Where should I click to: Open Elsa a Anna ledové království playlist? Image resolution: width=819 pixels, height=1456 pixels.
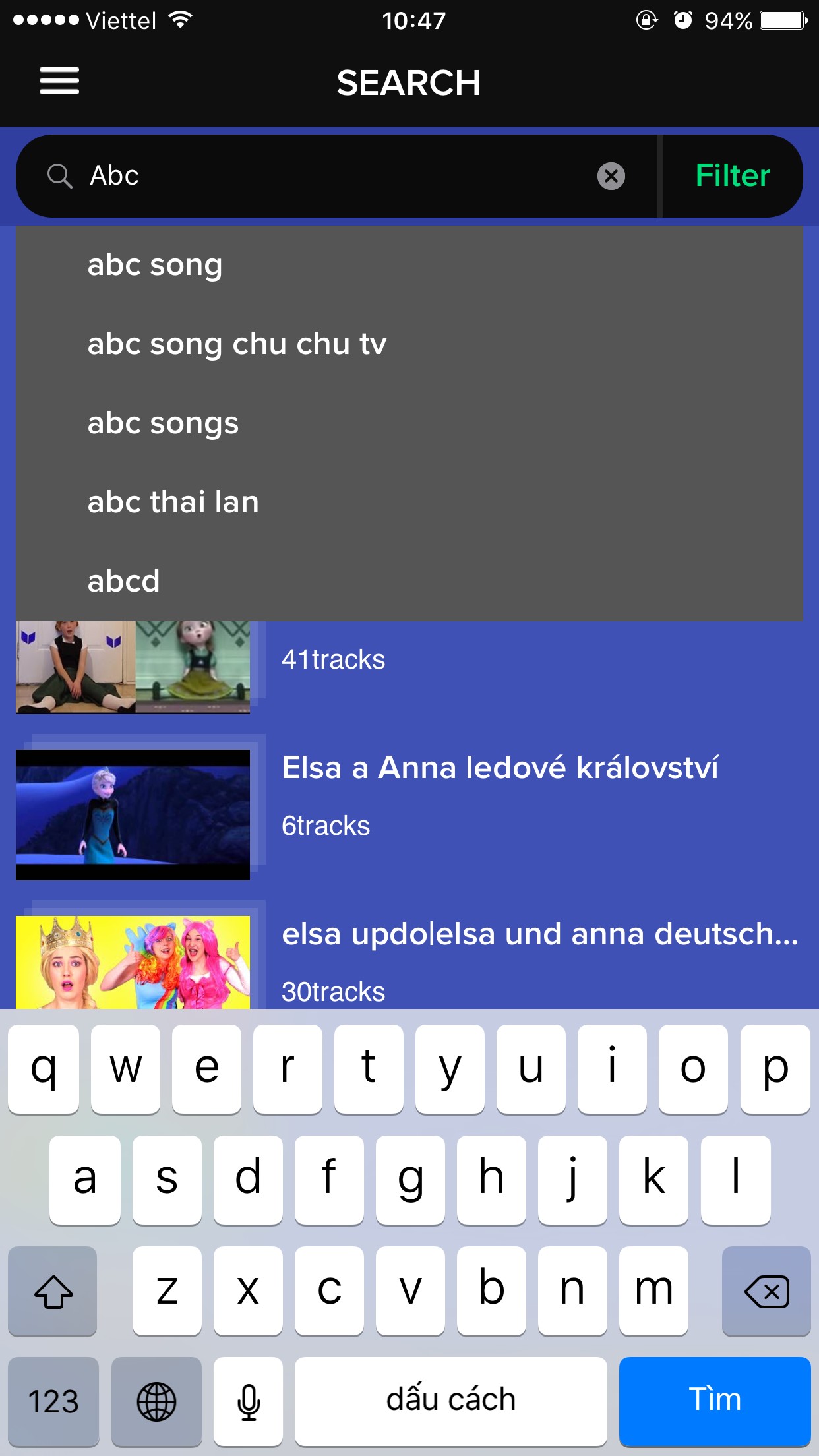tap(499, 769)
